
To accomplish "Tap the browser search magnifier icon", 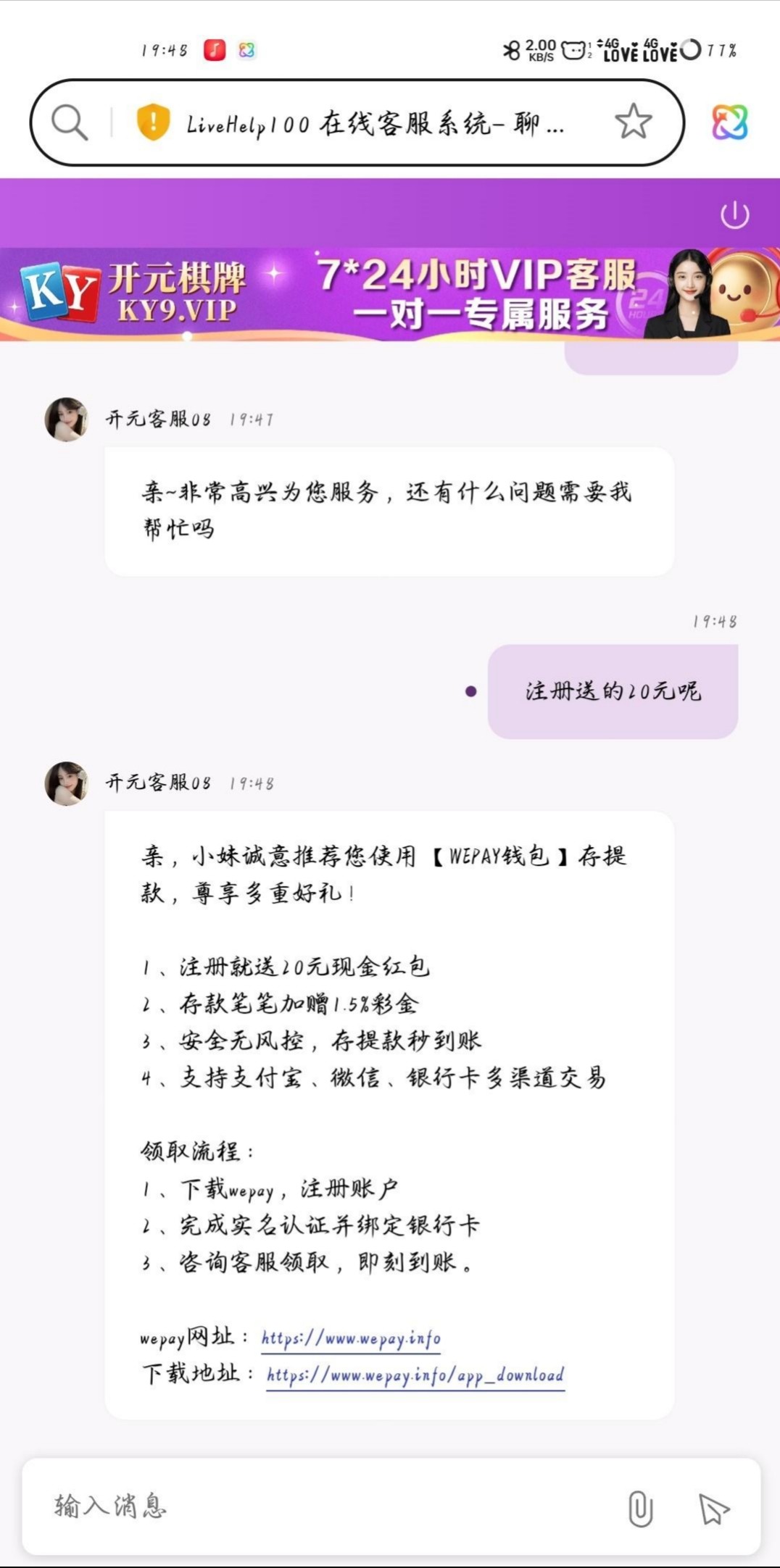I will pos(70,122).
